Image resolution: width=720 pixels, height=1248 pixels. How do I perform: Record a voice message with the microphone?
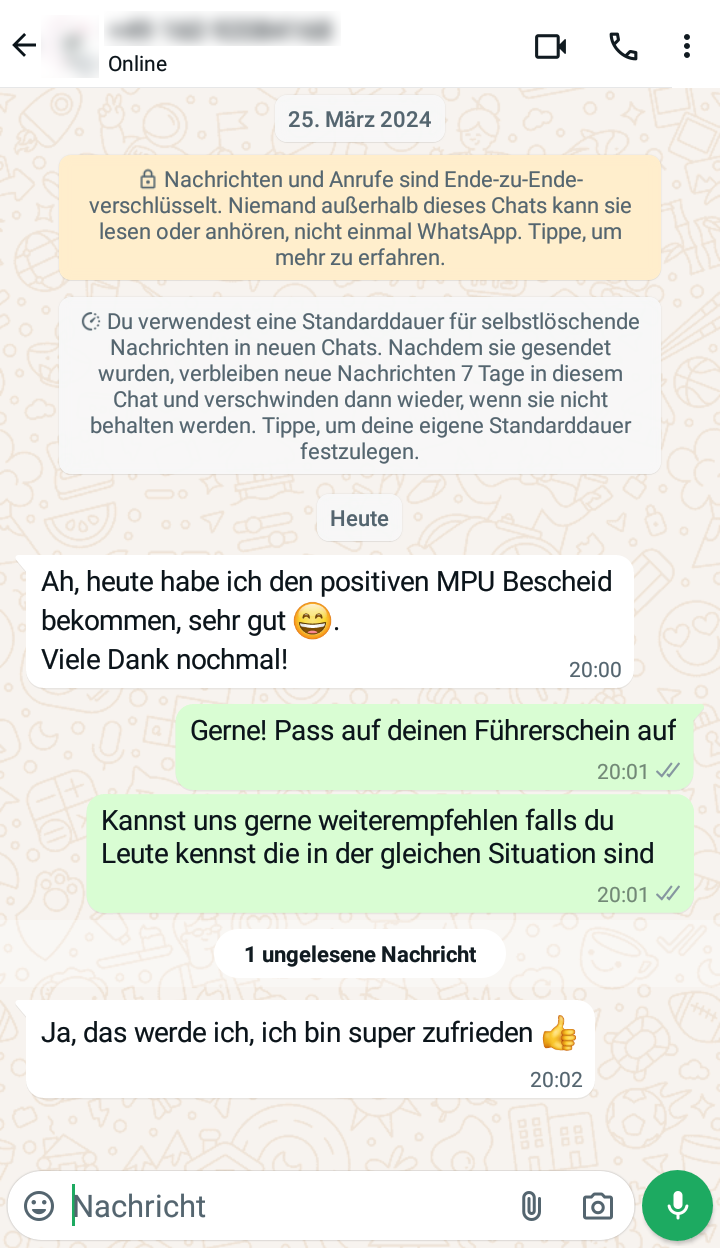[677, 1205]
